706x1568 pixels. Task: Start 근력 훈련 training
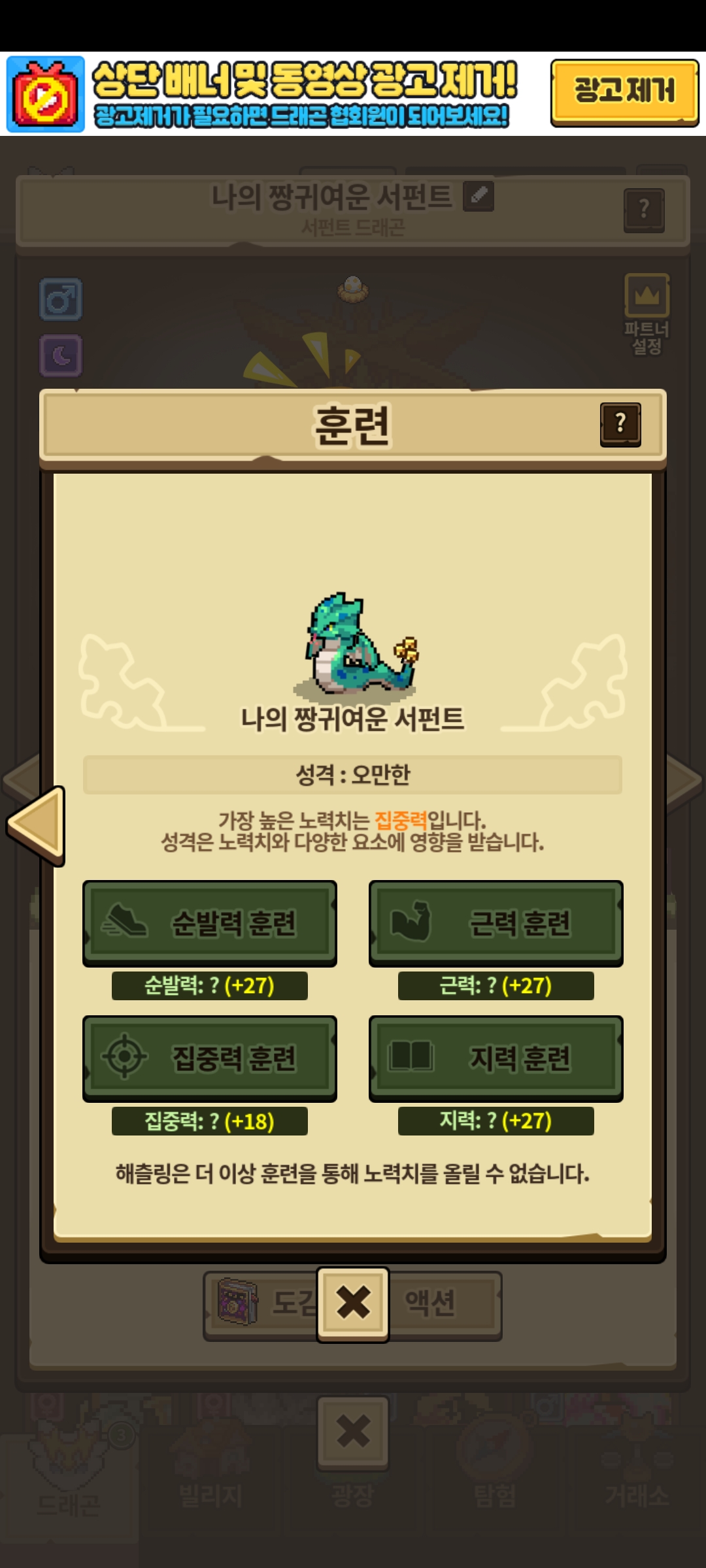496,923
